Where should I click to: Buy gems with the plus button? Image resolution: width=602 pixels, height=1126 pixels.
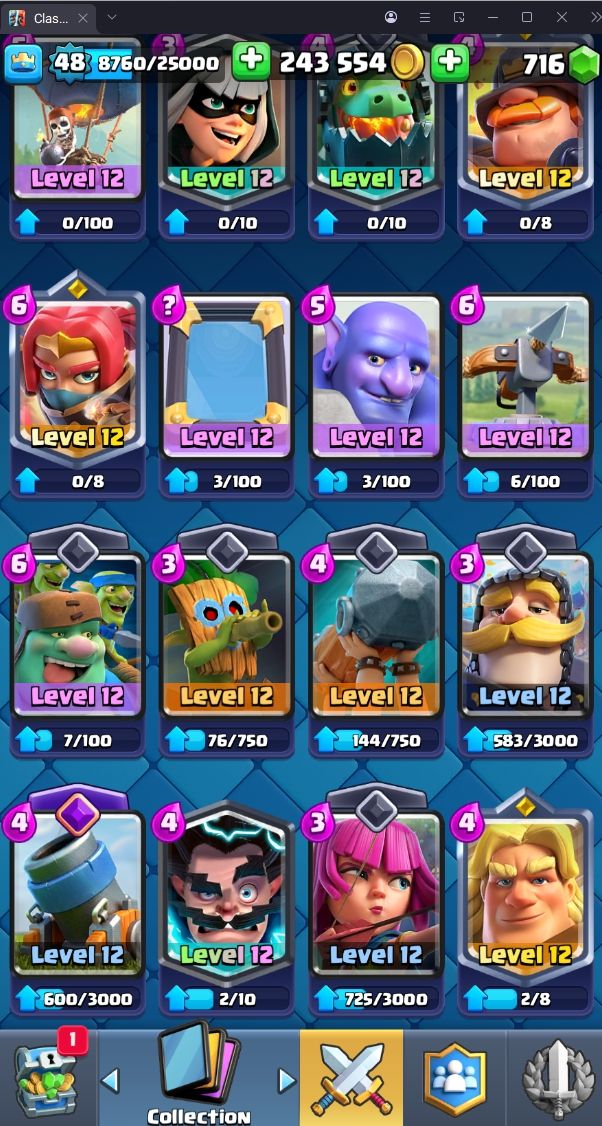(450, 62)
